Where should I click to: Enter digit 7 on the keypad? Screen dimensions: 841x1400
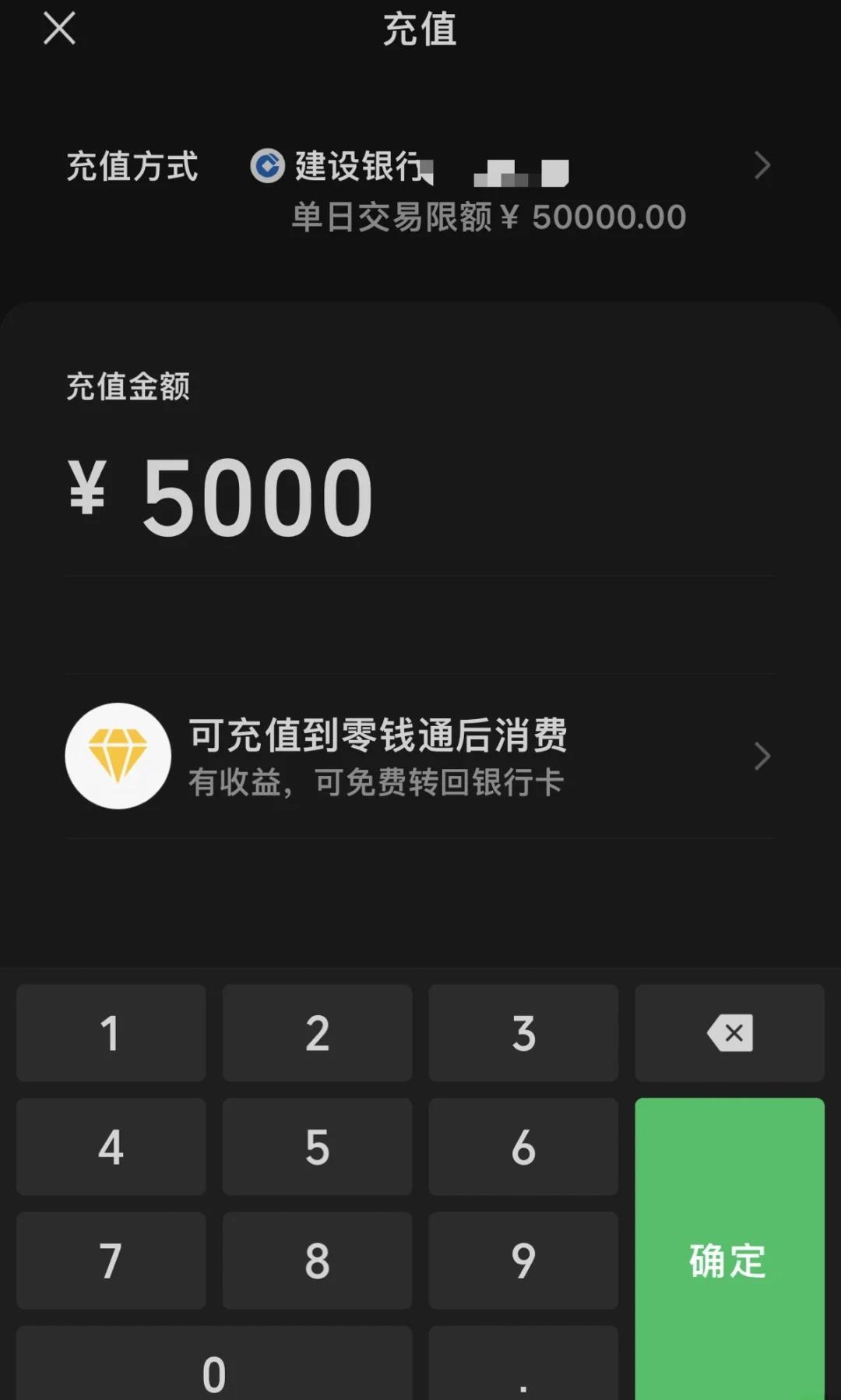click(x=111, y=1261)
